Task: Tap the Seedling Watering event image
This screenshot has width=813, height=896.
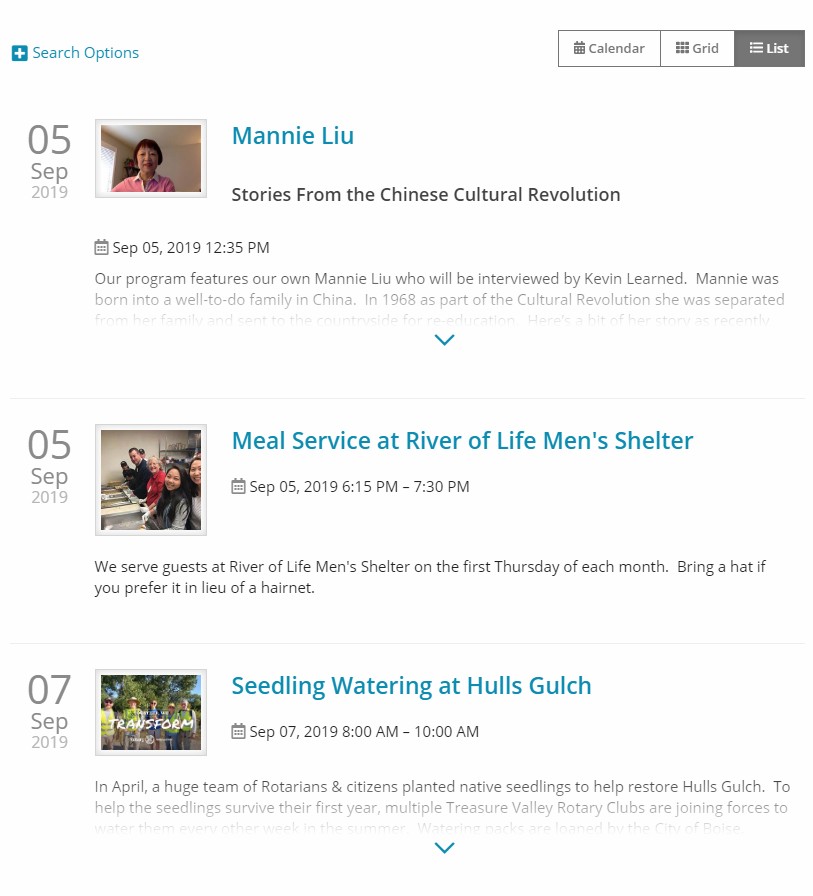Action: [151, 713]
